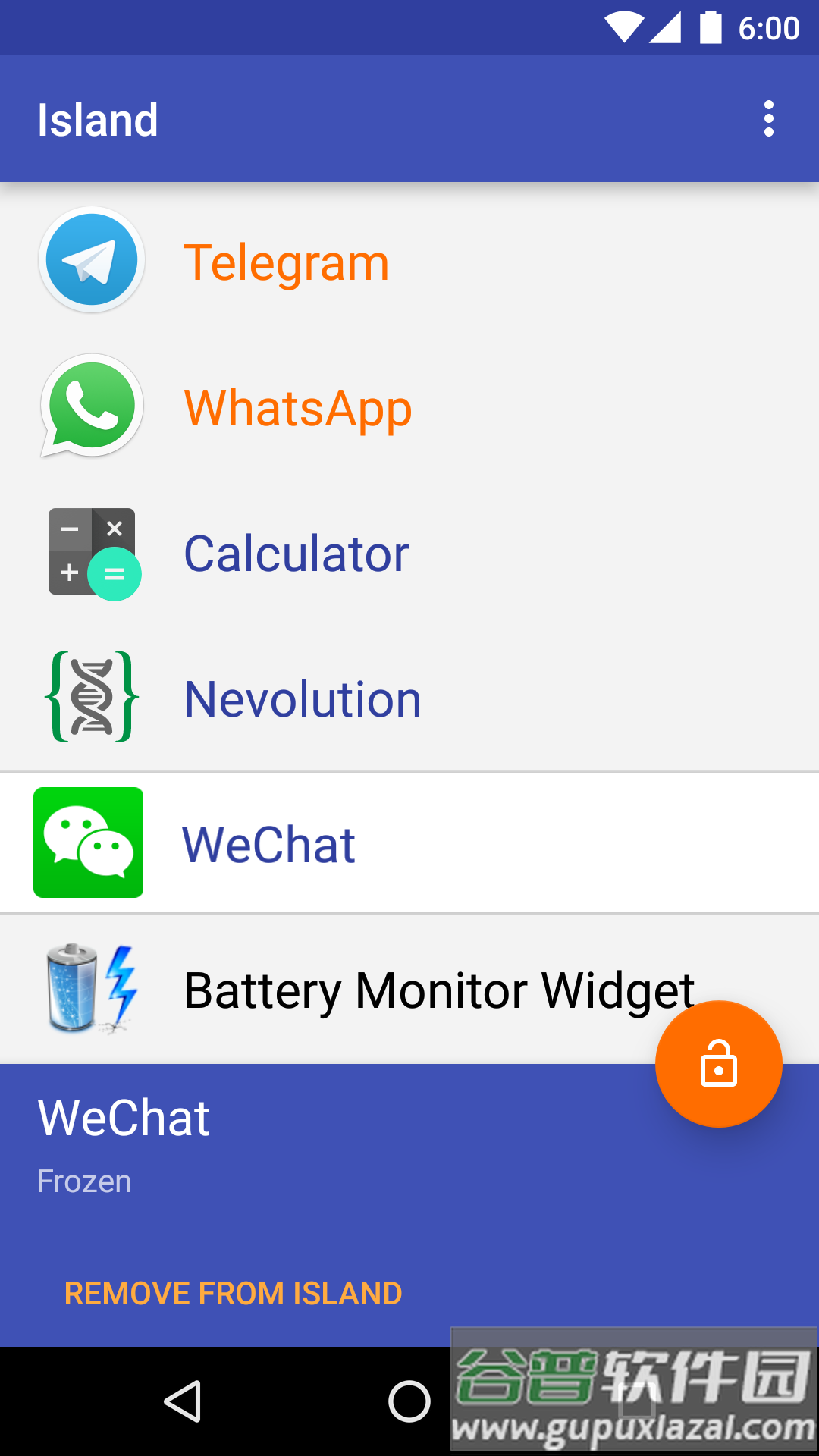Tap the WhatsApp row entry

point(409,406)
